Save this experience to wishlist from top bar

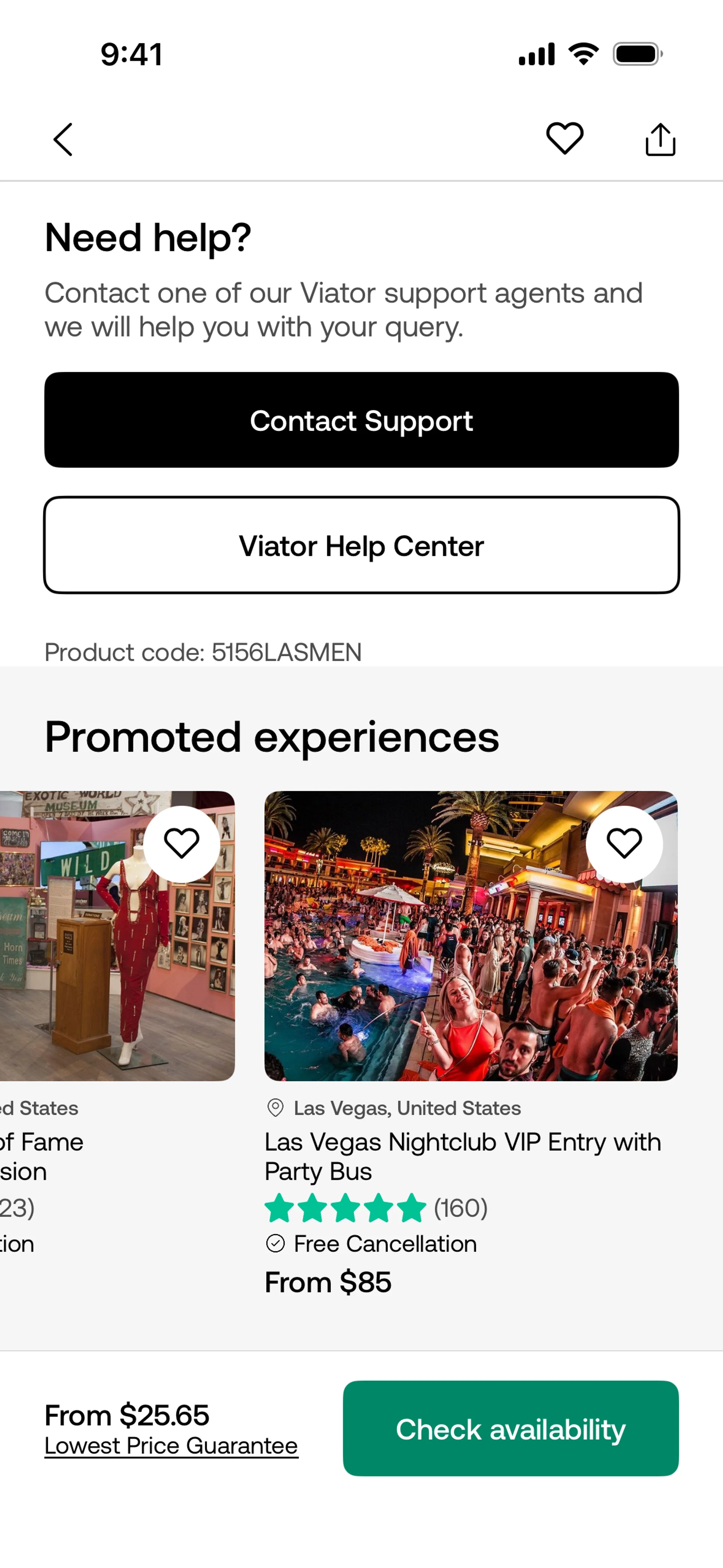click(x=564, y=138)
